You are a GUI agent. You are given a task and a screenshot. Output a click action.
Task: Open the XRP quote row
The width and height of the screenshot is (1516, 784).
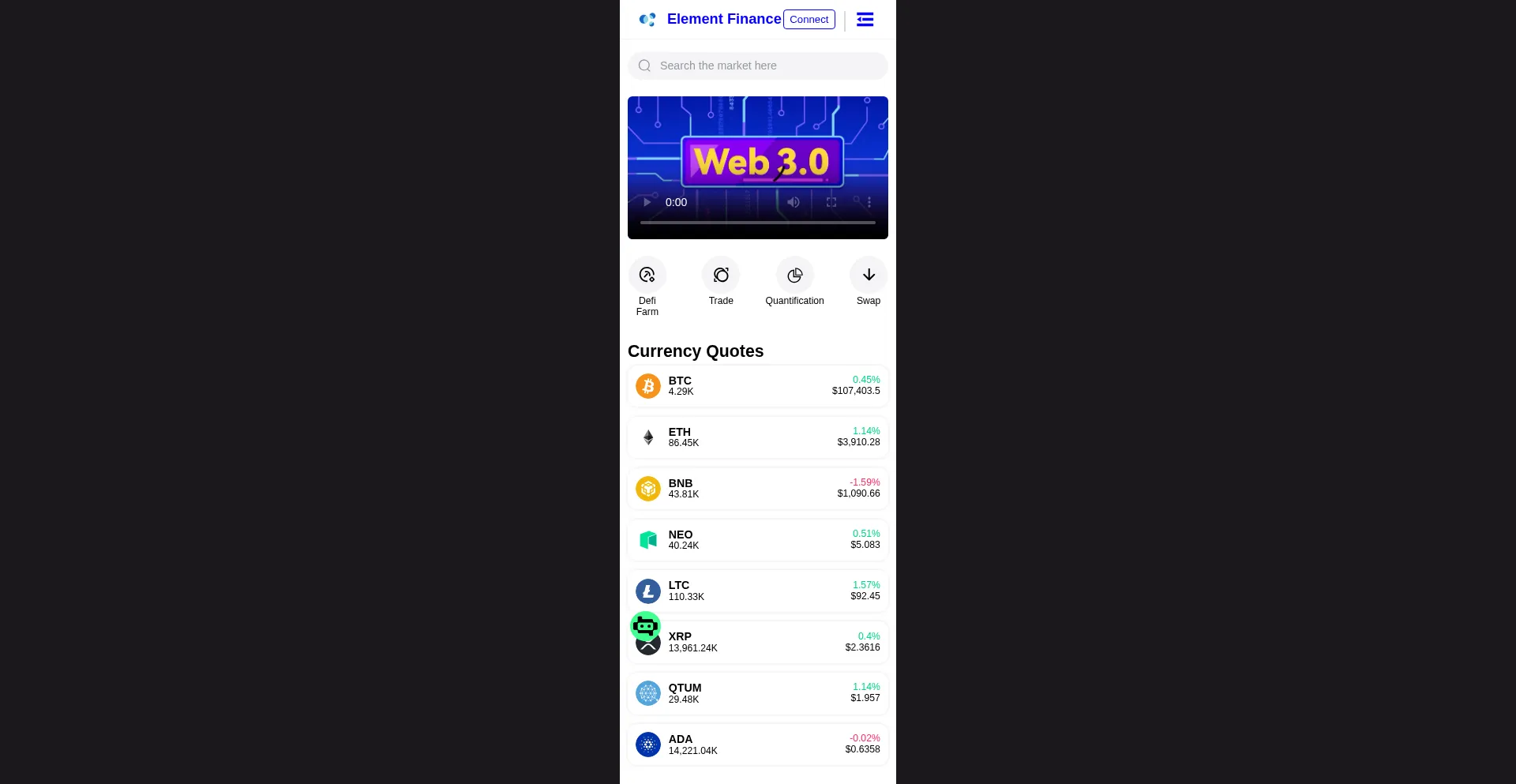[x=758, y=643]
